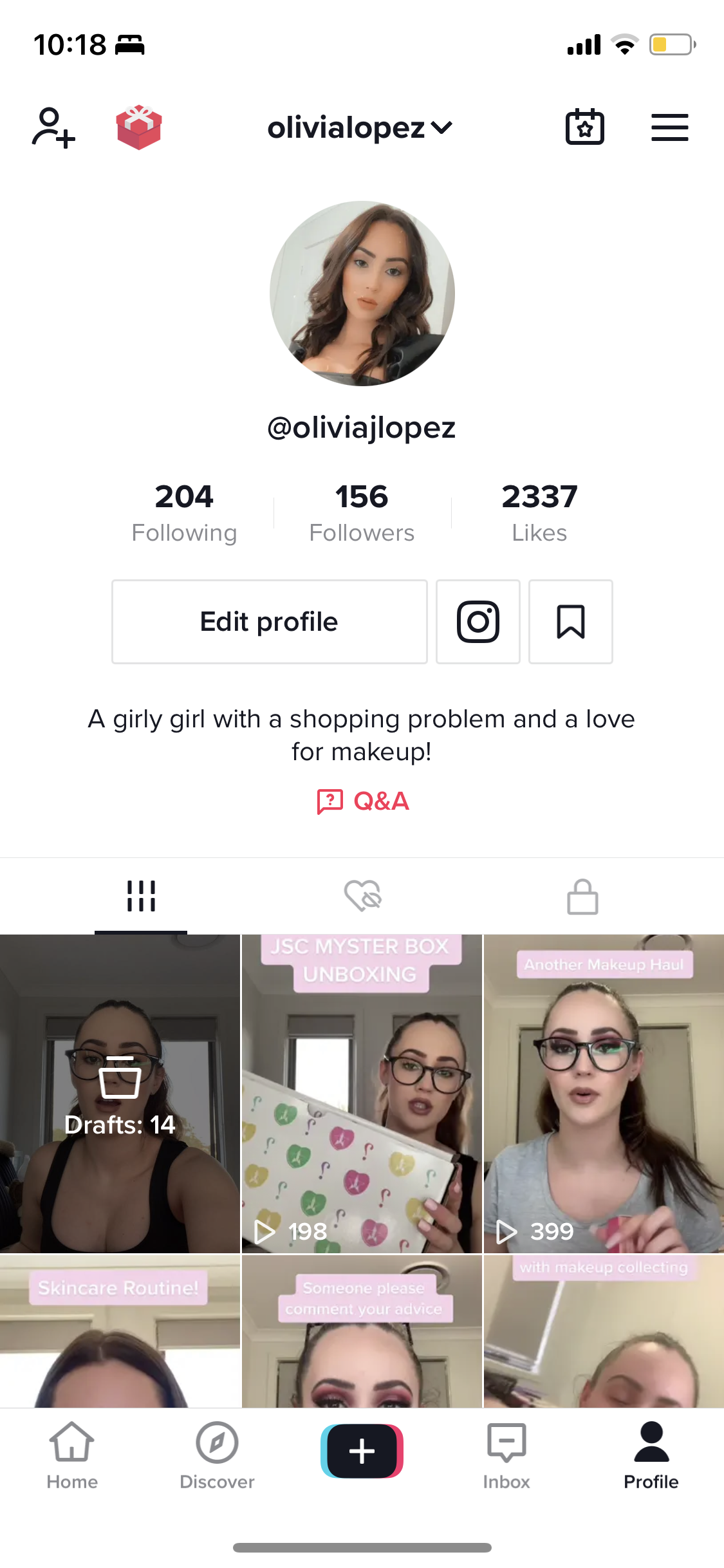
Task: Play the Another Makeup Haul video
Action: (x=604, y=1094)
